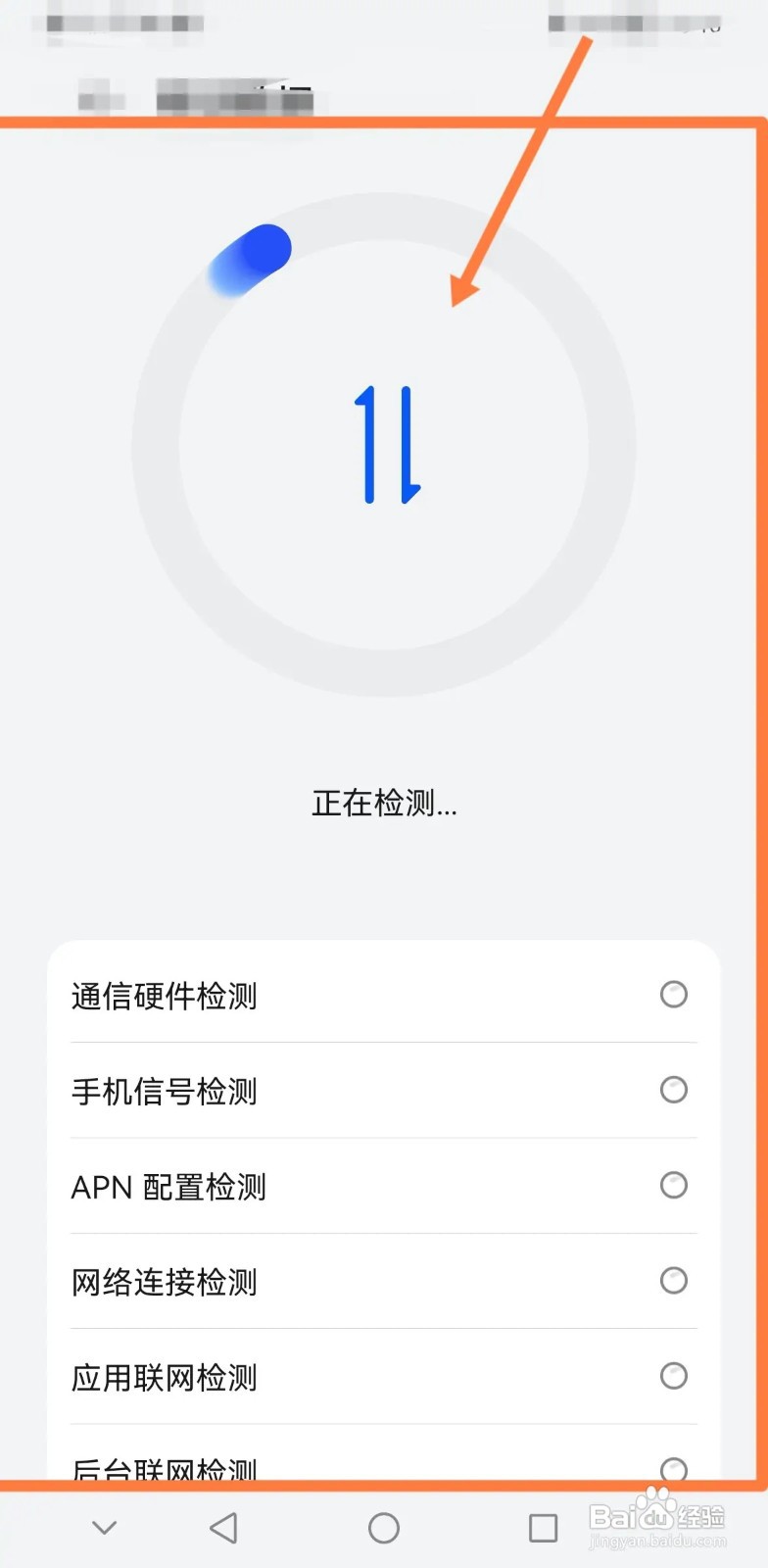The width and height of the screenshot is (768, 1568).
Task: Click the status circle next to APN 配置检测
Action: pyautogui.click(x=675, y=1186)
